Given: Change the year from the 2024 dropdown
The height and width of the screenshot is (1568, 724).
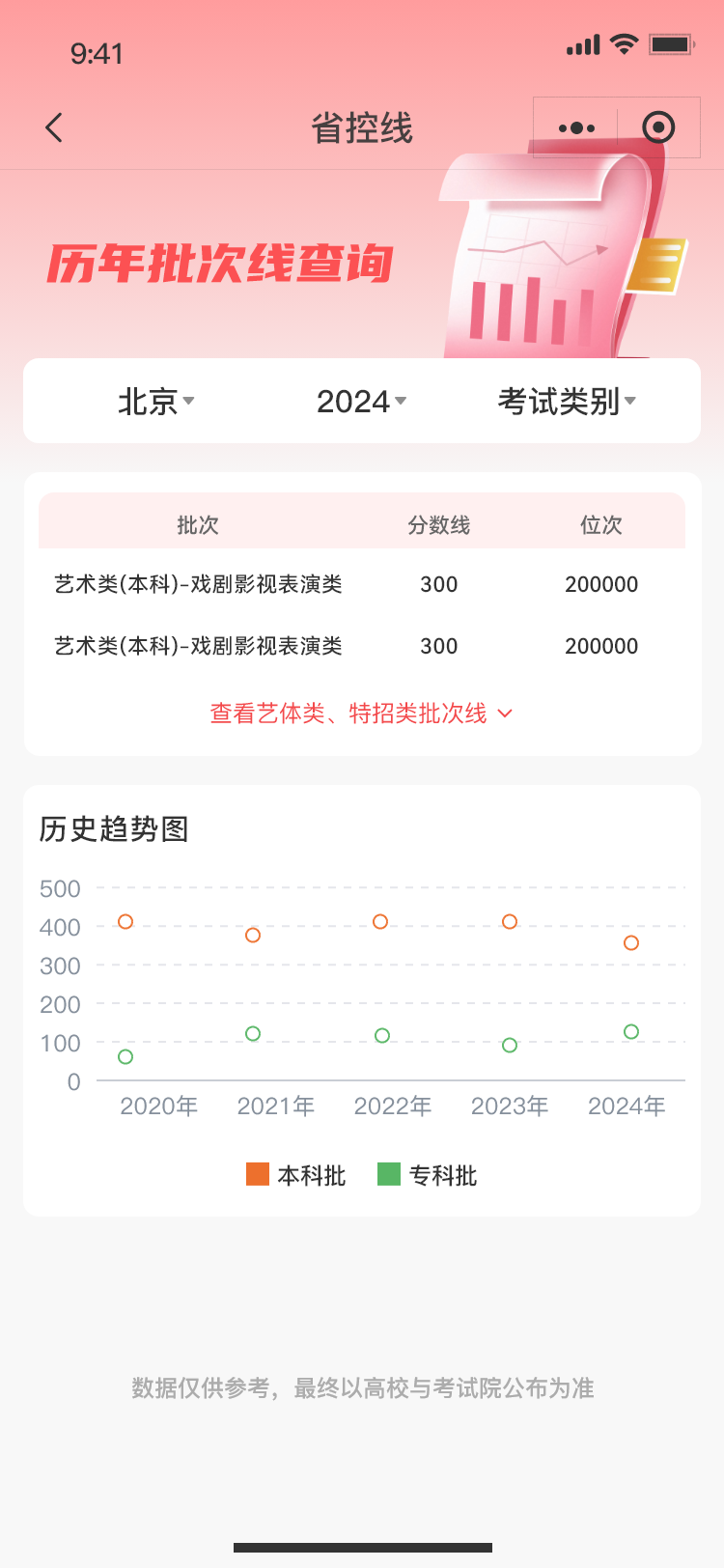Looking at the screenshot, I should click(x=361, y=402).
